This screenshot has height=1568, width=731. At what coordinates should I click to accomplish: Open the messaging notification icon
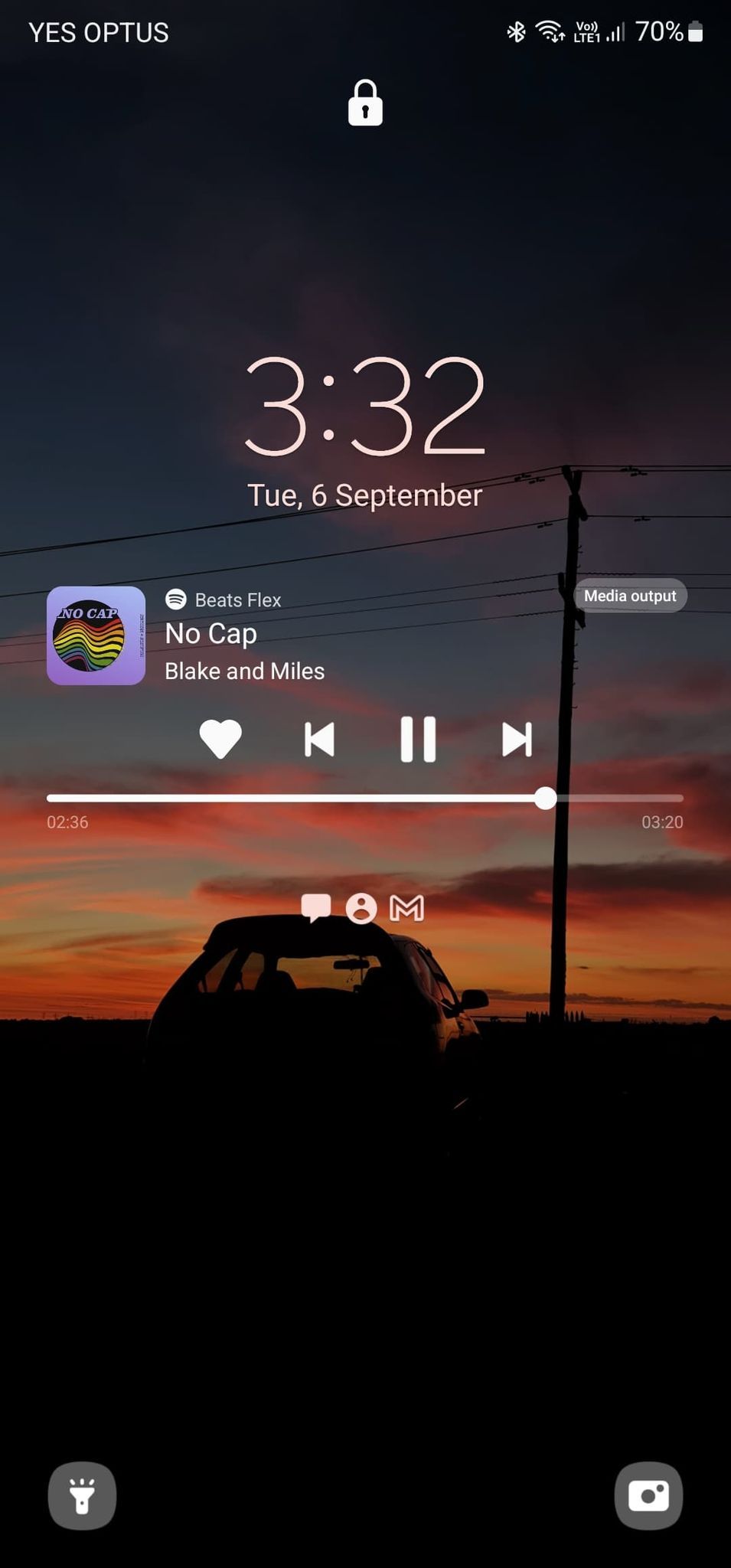[x=318, y=909]
